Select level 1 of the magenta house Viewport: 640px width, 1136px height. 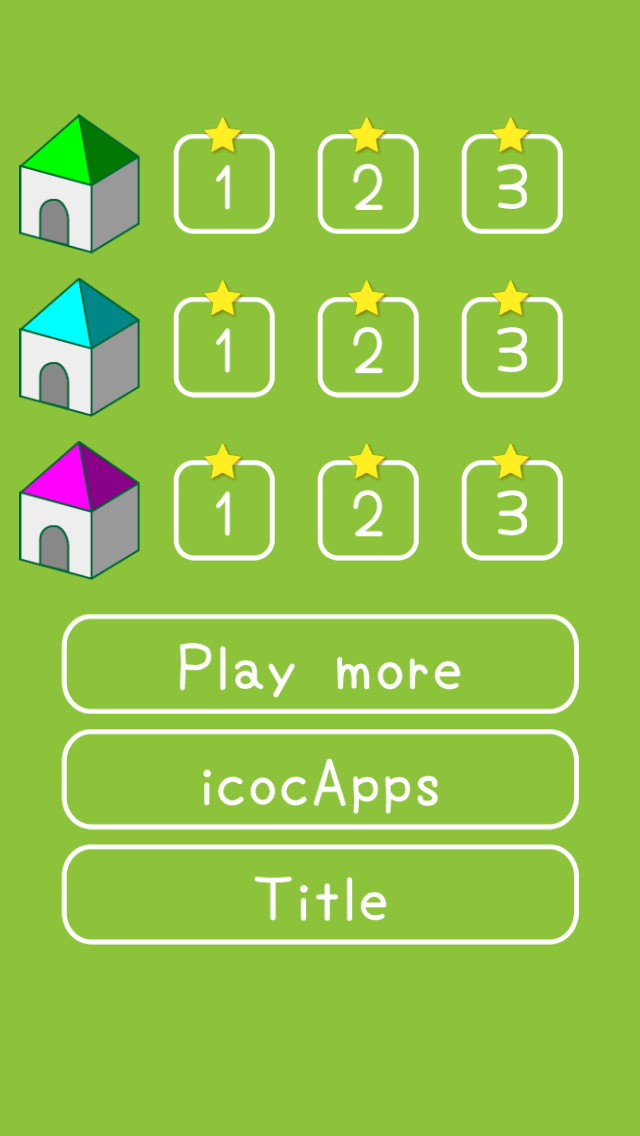click(224, 510)
